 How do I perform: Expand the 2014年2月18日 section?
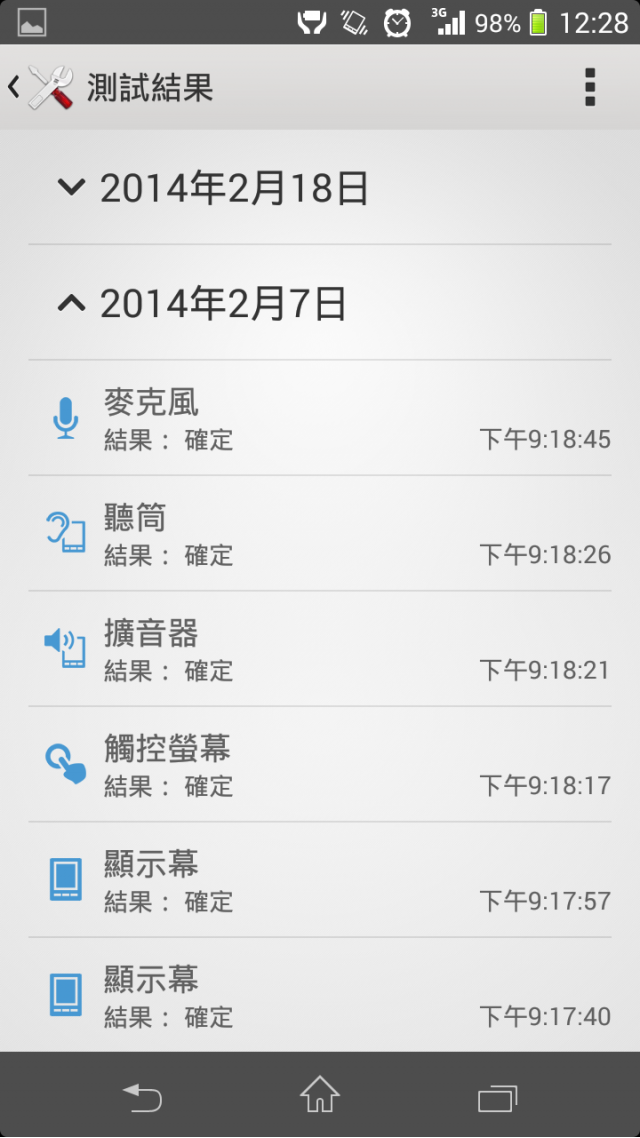[320, 187]
